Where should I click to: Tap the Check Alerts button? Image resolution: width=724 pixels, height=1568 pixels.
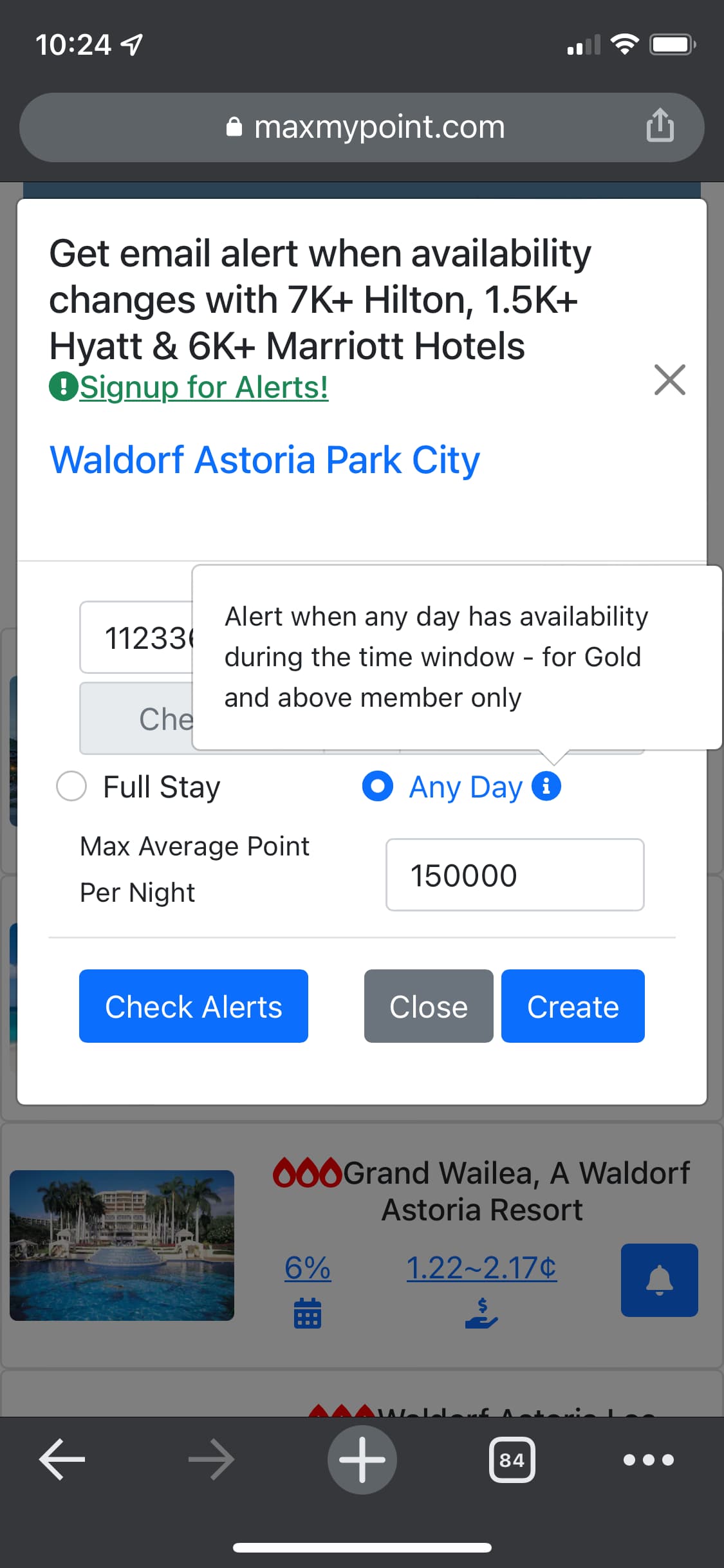click(193, 1006)
